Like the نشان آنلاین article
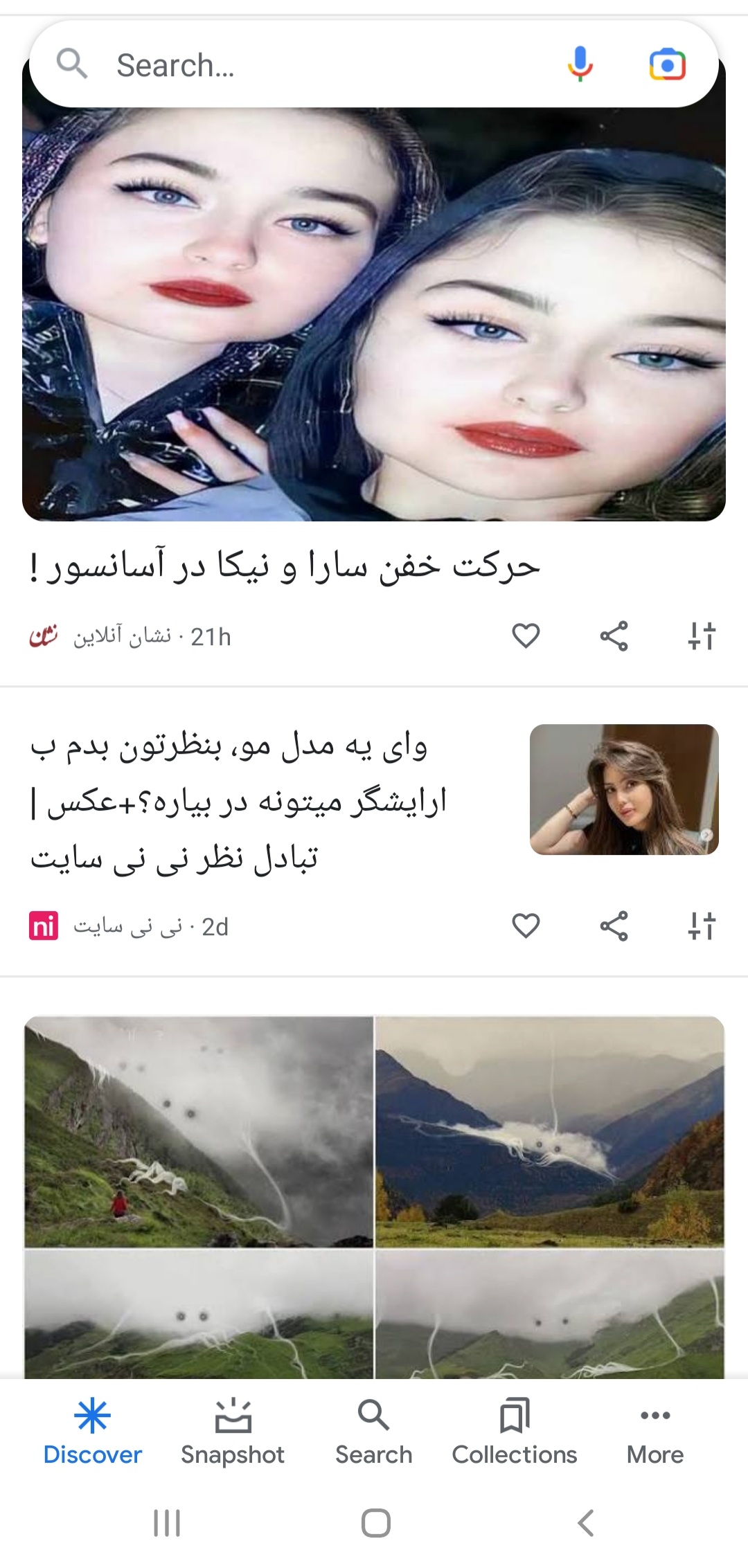Screen dimensions: 748x1568 click(x=526, y=636)
